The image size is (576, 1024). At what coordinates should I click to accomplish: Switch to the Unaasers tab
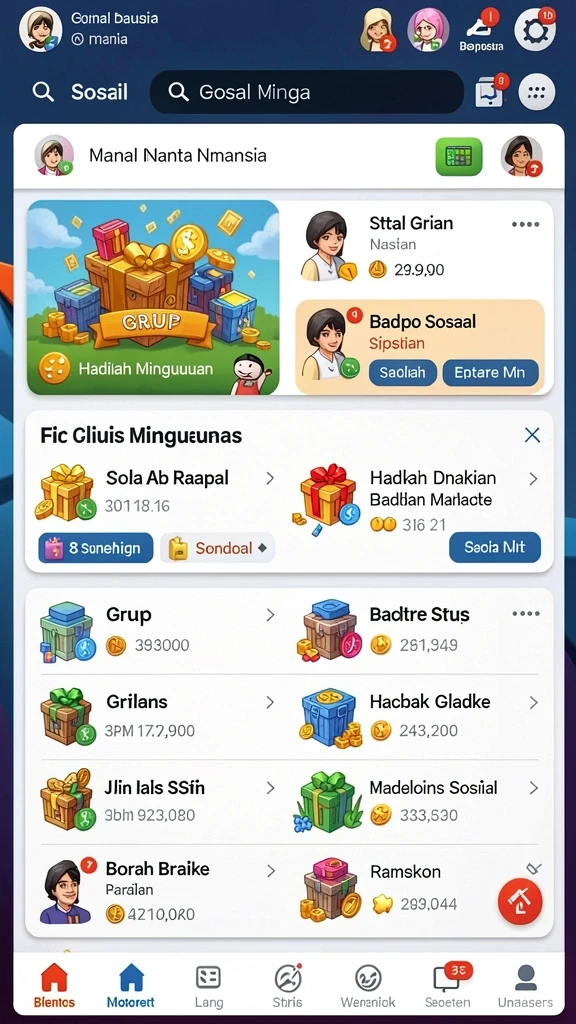525,985
